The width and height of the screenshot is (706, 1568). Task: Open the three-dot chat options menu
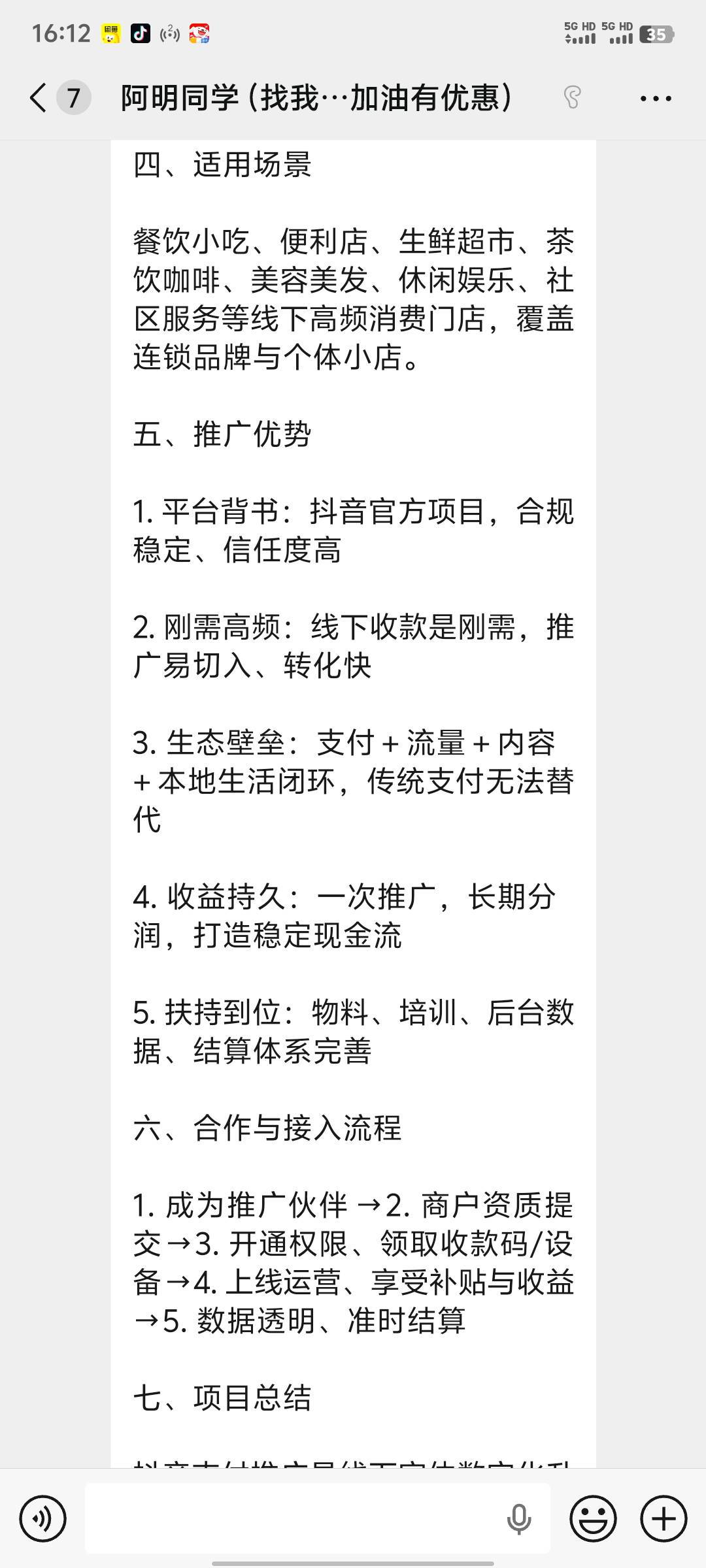click(655, 99)
